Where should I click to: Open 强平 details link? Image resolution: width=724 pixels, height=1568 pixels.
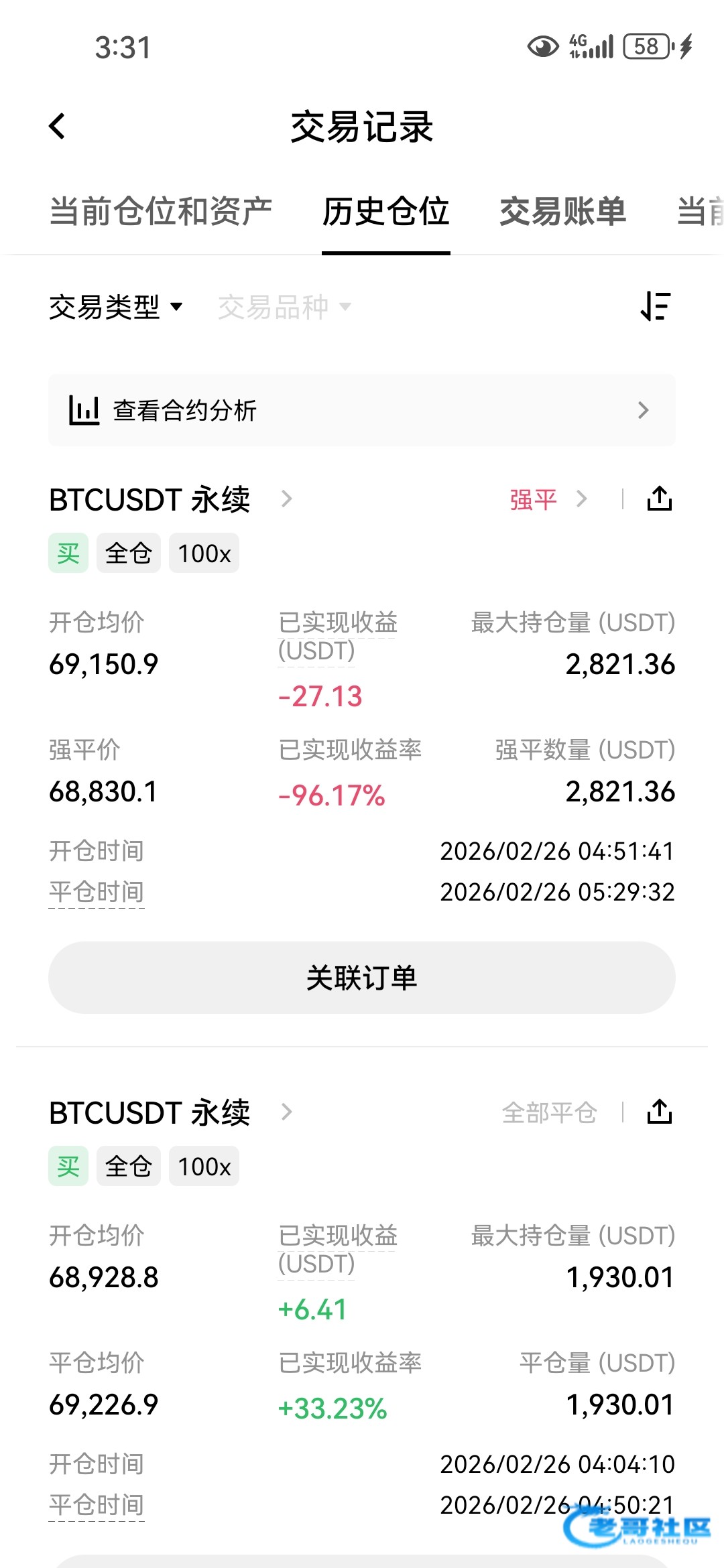(x=547, y=499)
